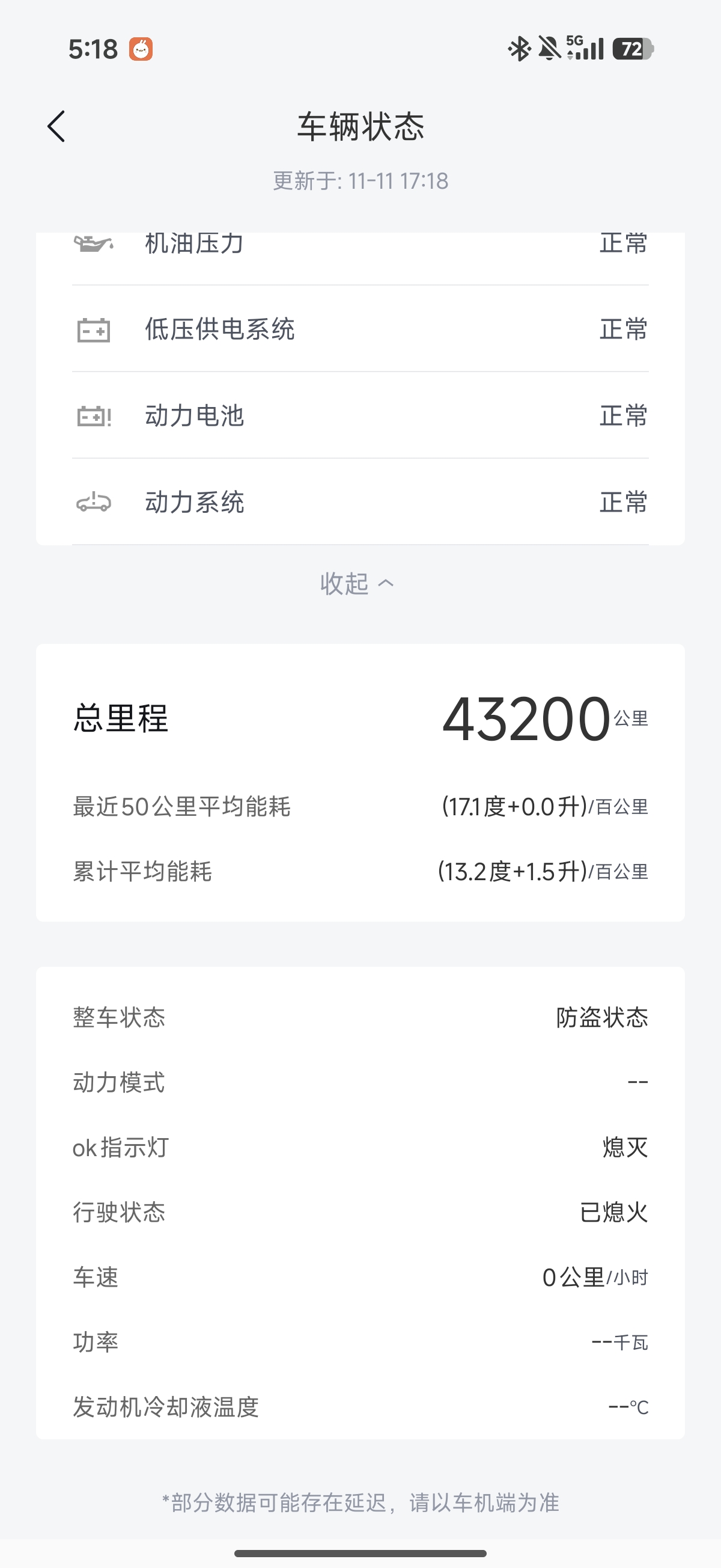Toggle the 整车状态 anti-theft status row
The image size is (721, 1568).
point(360,1019)
